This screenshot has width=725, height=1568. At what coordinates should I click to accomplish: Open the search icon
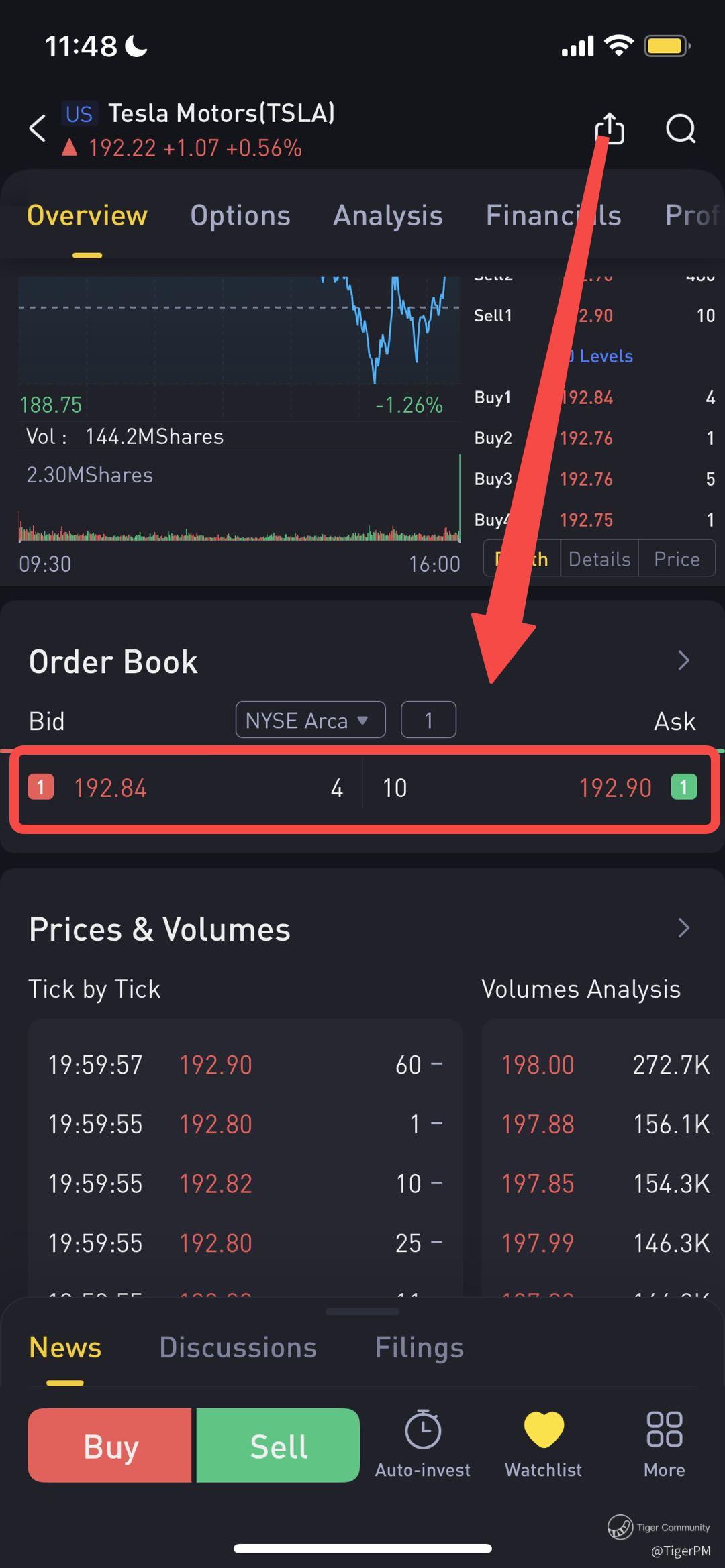(681, 128)
